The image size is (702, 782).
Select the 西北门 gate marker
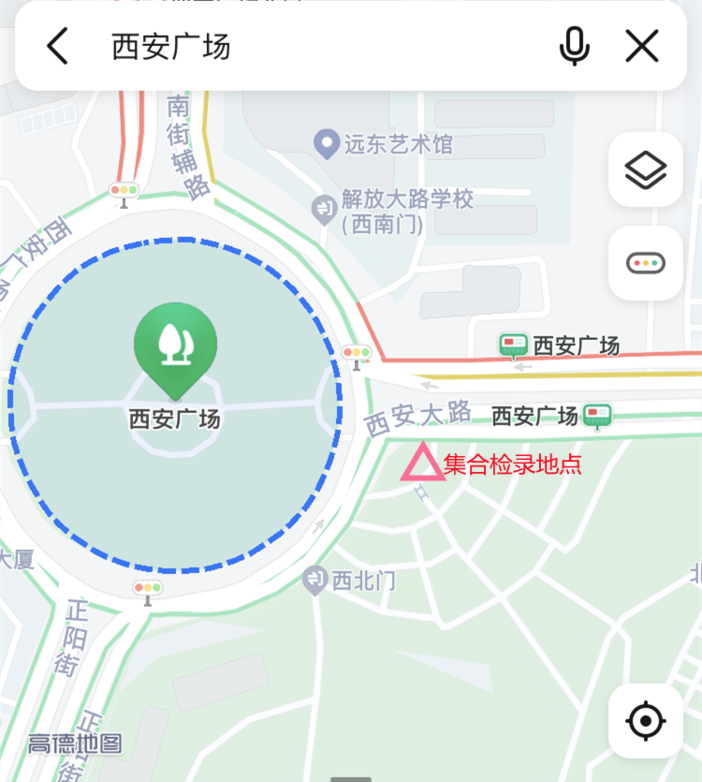(x=315, y=579)
